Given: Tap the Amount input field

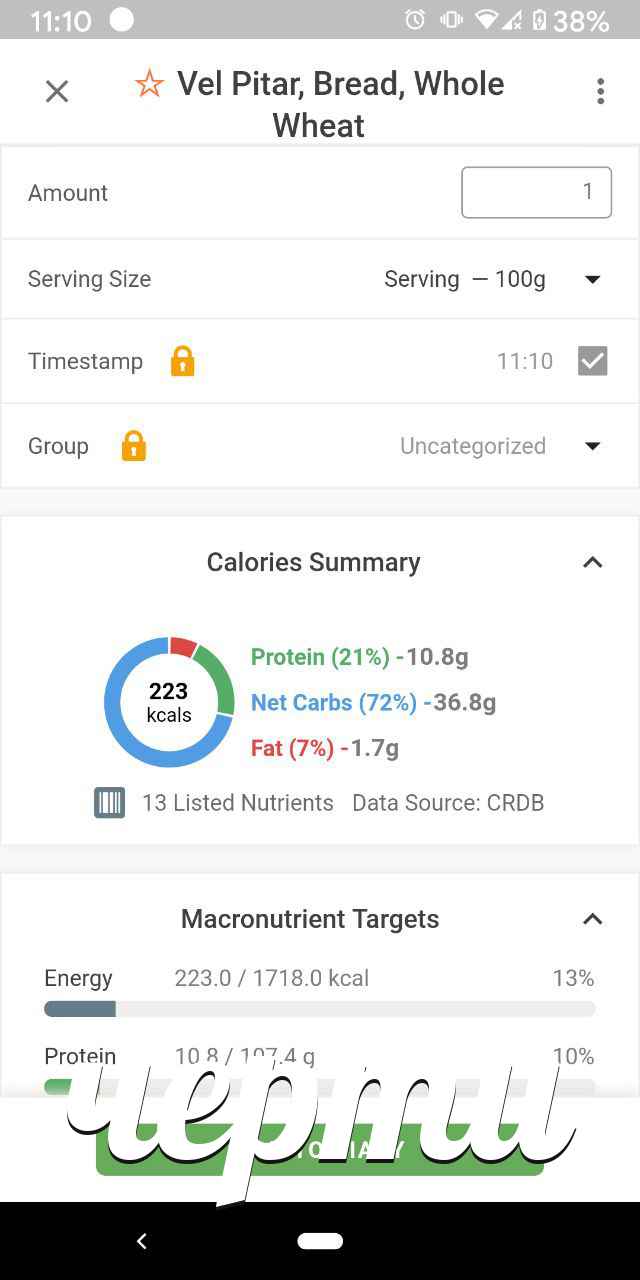Looking at the screenshot, I should [x=536, y=192].
